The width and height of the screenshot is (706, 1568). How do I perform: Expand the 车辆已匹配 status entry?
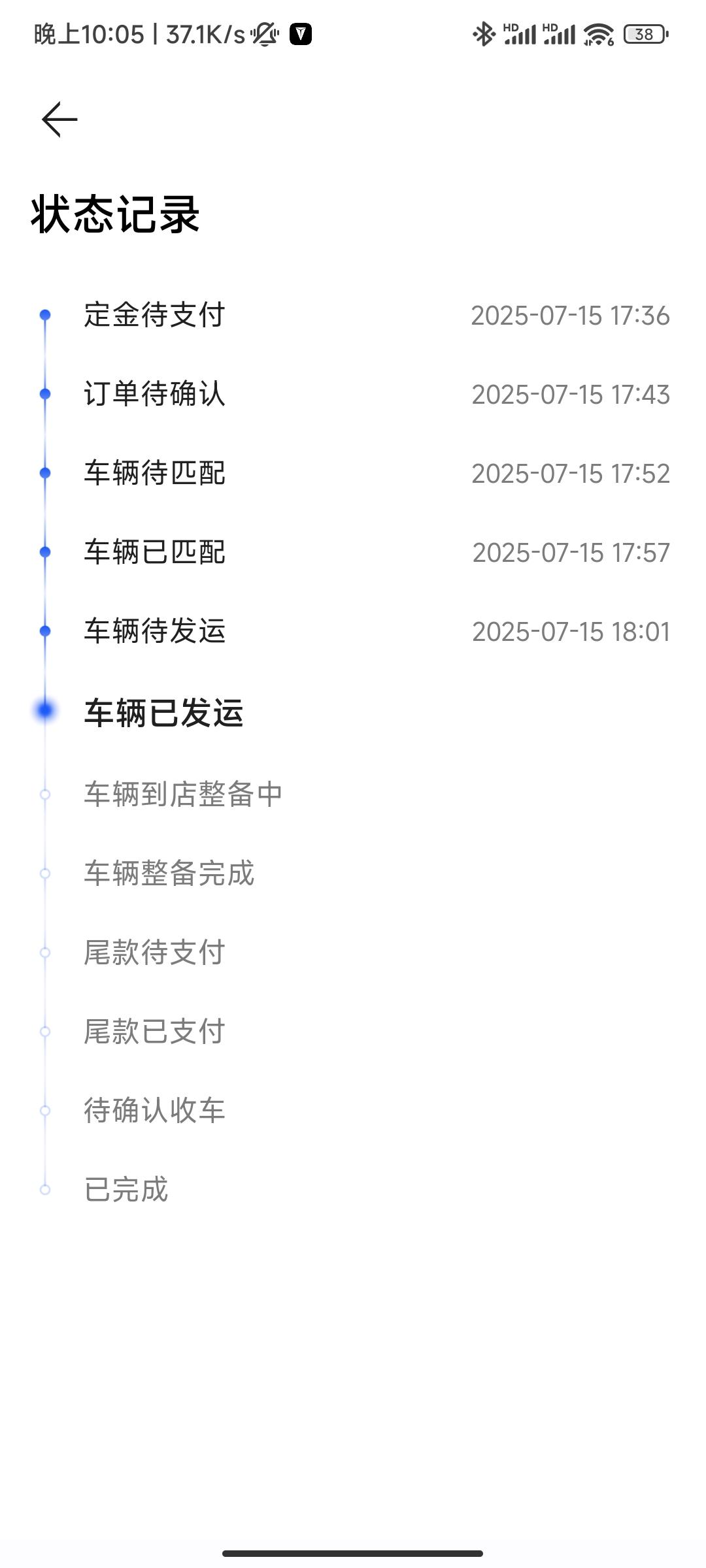(x=154, y=552)
